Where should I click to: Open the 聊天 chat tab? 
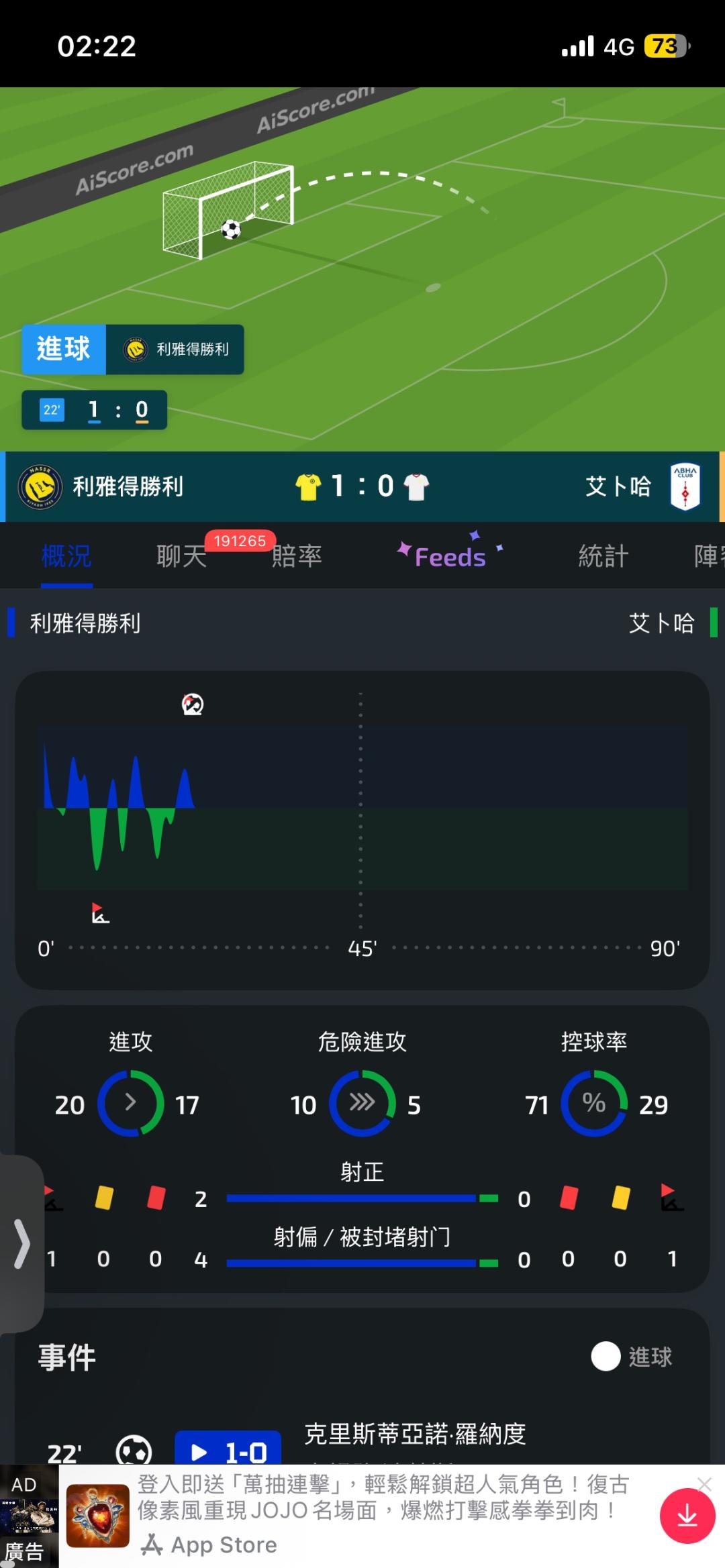[x=181, y=556]
